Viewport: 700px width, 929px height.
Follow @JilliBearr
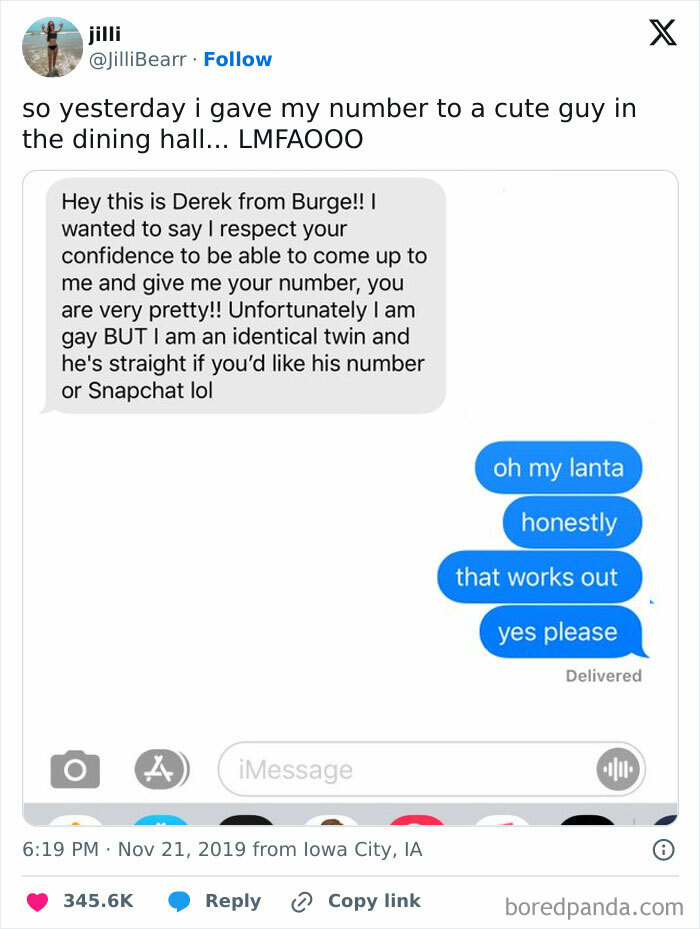(238, 60)
